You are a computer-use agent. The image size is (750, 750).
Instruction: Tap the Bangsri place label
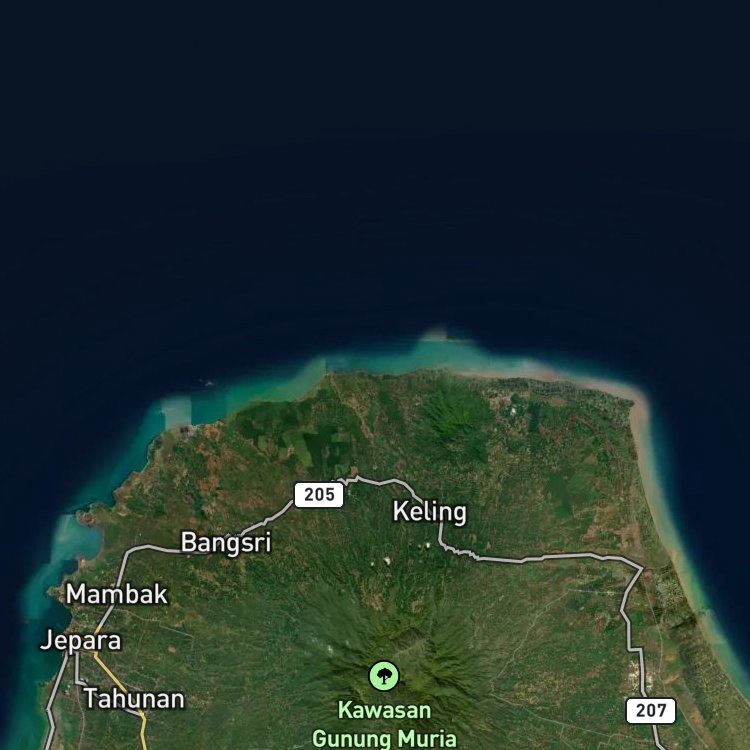[226, 543]
